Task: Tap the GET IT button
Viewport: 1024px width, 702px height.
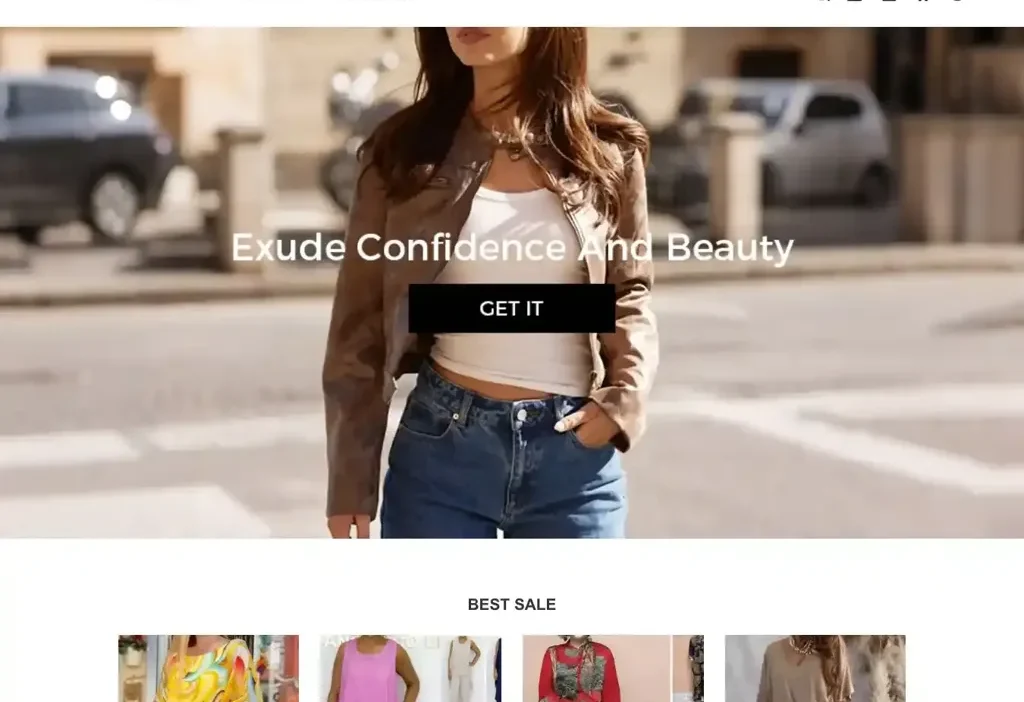Action: pyautogui.click(x=511, y=308)
